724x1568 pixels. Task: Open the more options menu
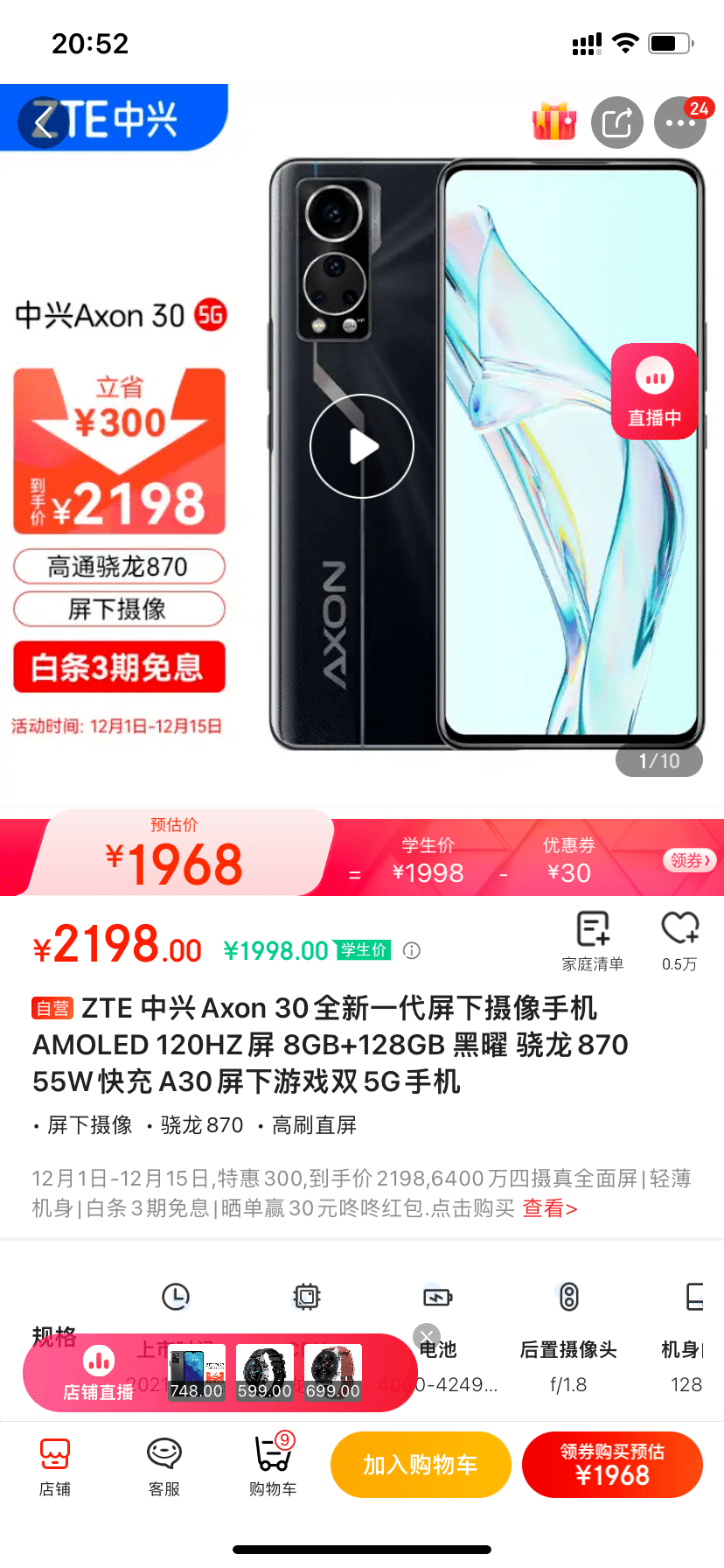pos(680,122)
